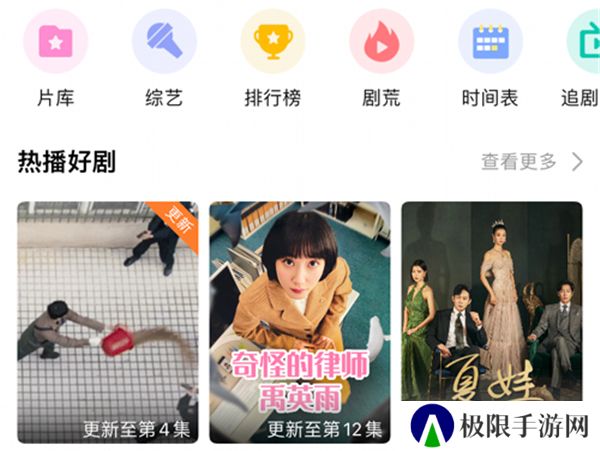Viewport: 600px width, 451px height.
Task: Open the drama updated to episode 4
Action: point(108,322)
